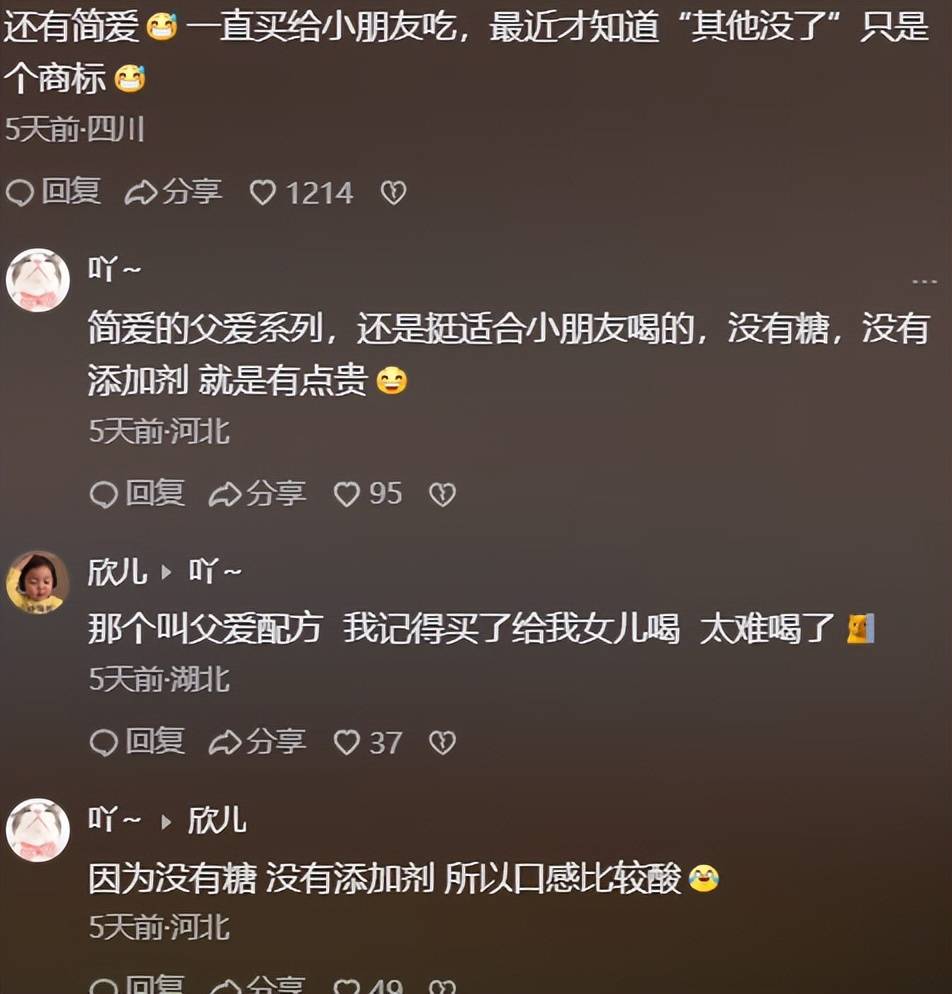Share 吖~'s comment with 95 likes

pos(257,493)
